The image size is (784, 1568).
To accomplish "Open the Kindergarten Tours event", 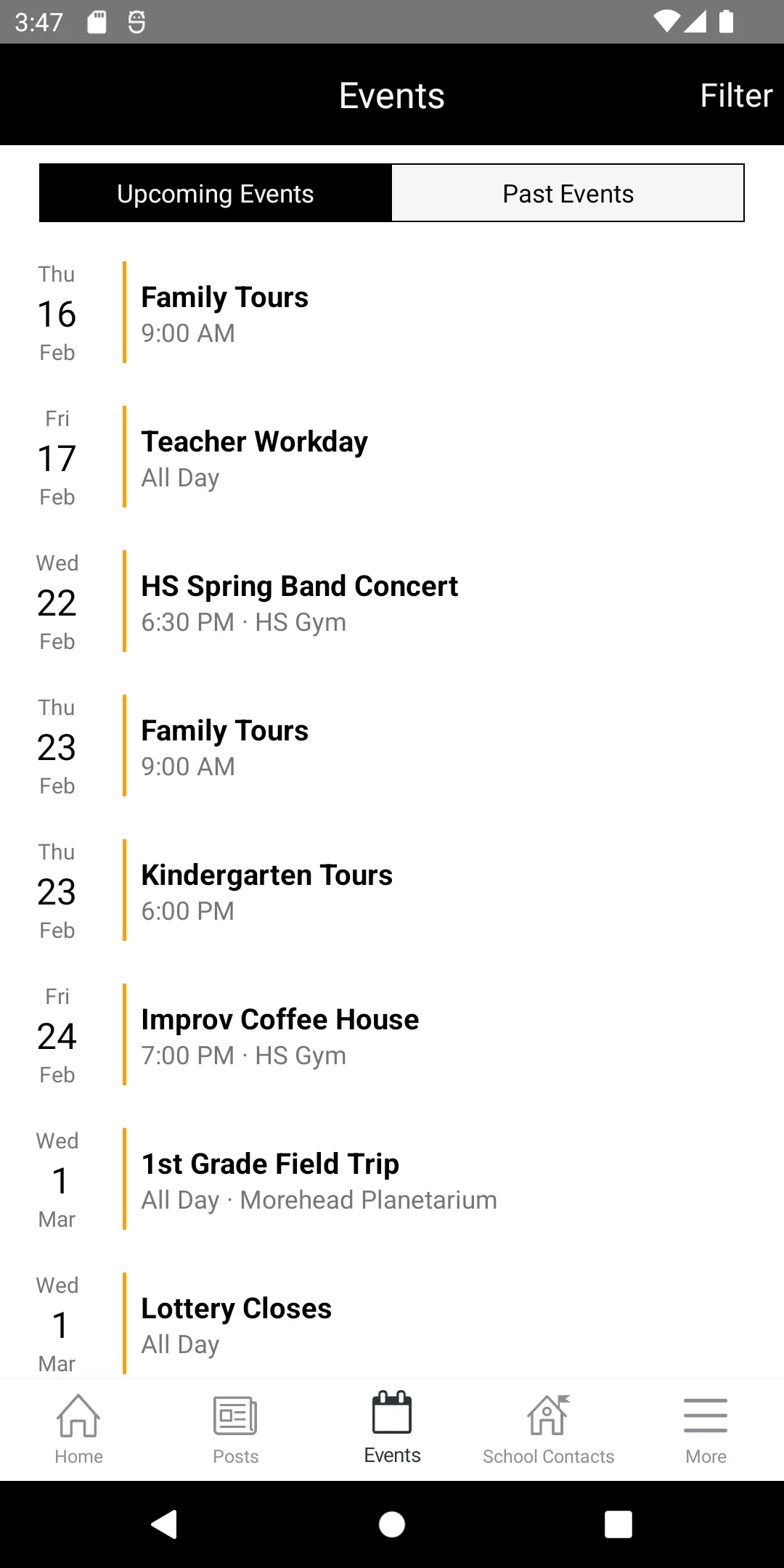I will coord(392,891).
